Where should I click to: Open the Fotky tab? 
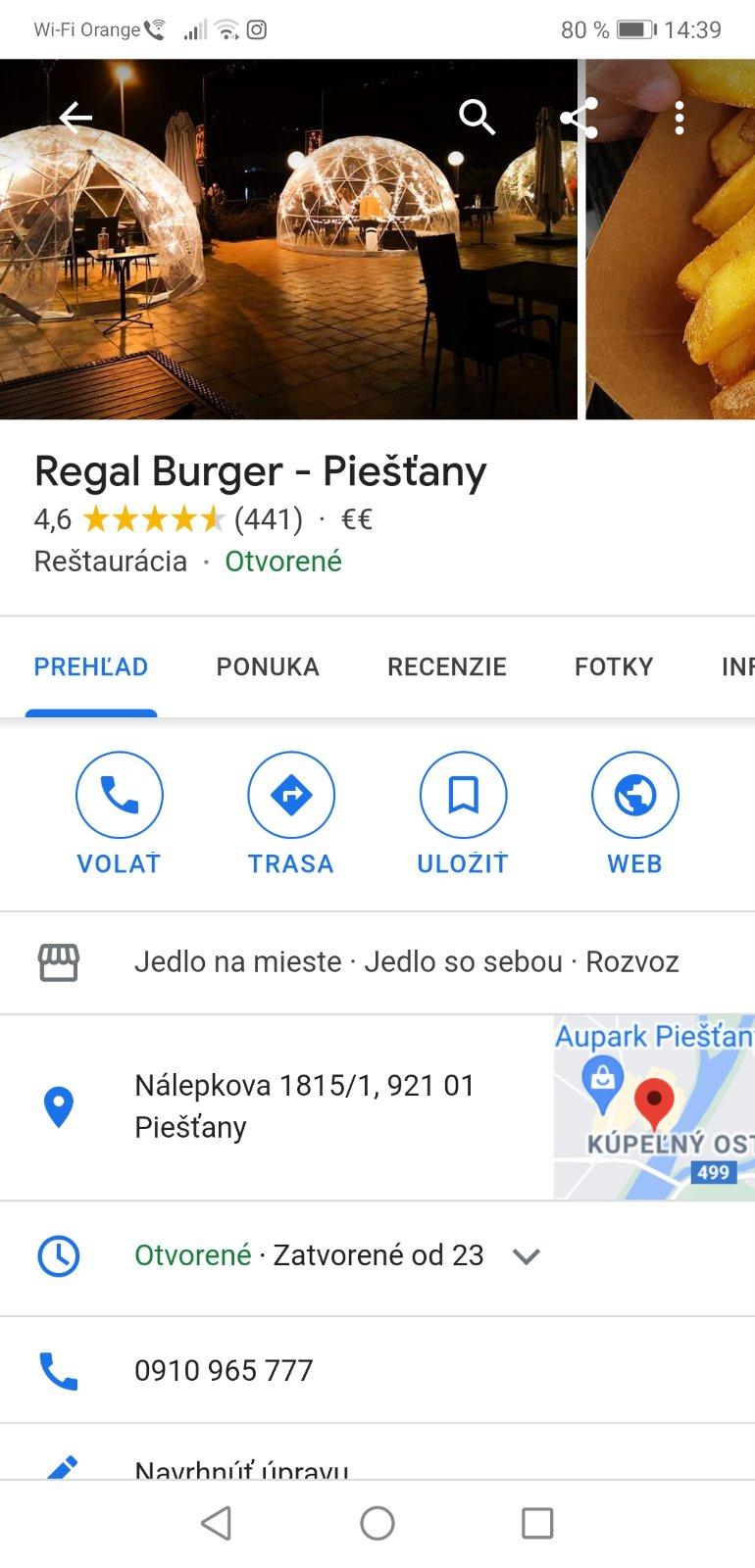pyautogui.click(x=614, y=666)
